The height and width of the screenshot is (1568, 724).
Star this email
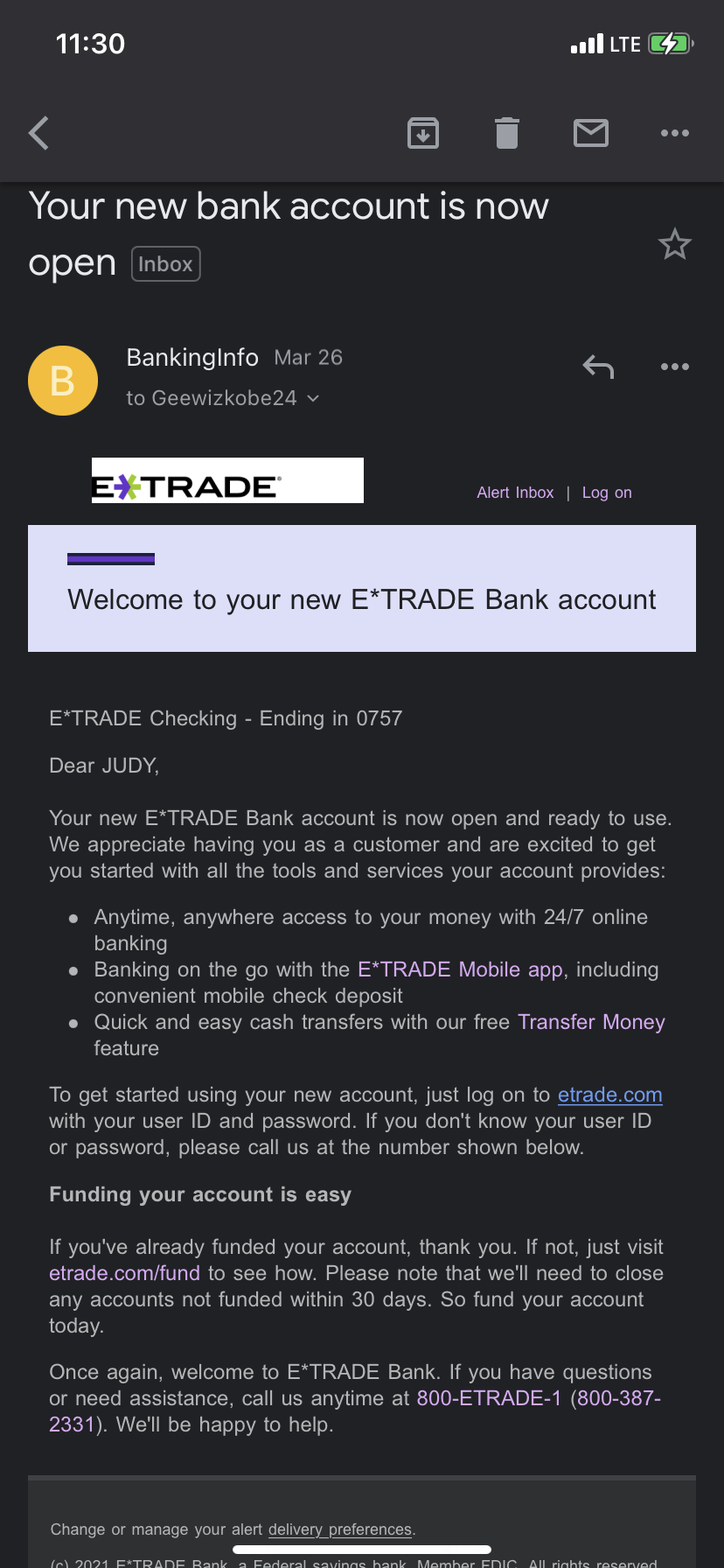[x=675, y=244]
